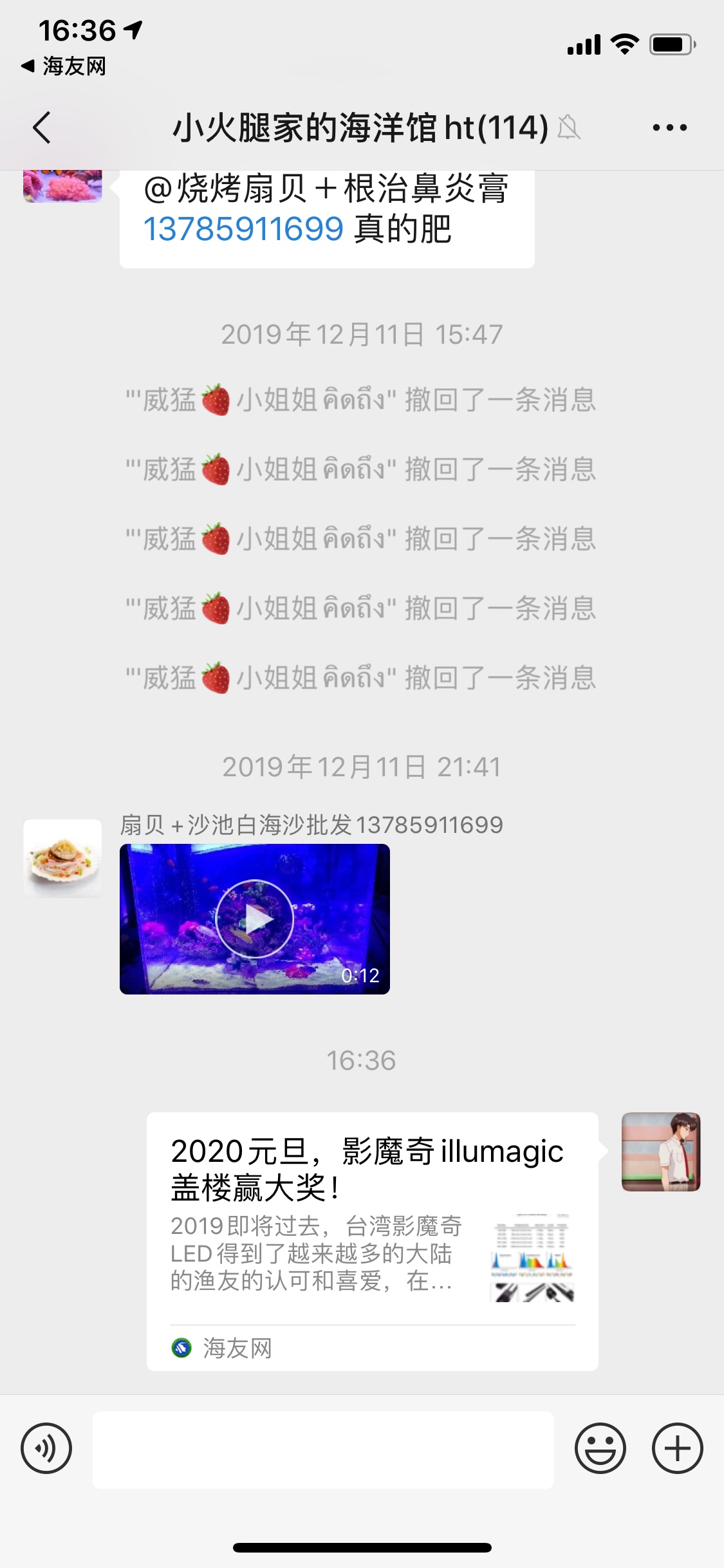Play the 0:12 aquarium video
This screenshot has height=1568, width=724.
tap(255, 919)
